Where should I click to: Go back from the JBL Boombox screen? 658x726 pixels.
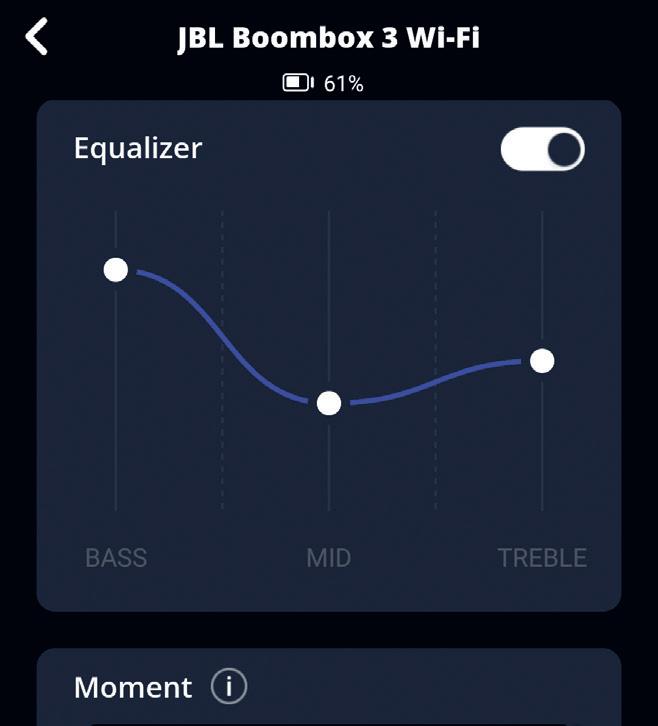pos(37,38)
